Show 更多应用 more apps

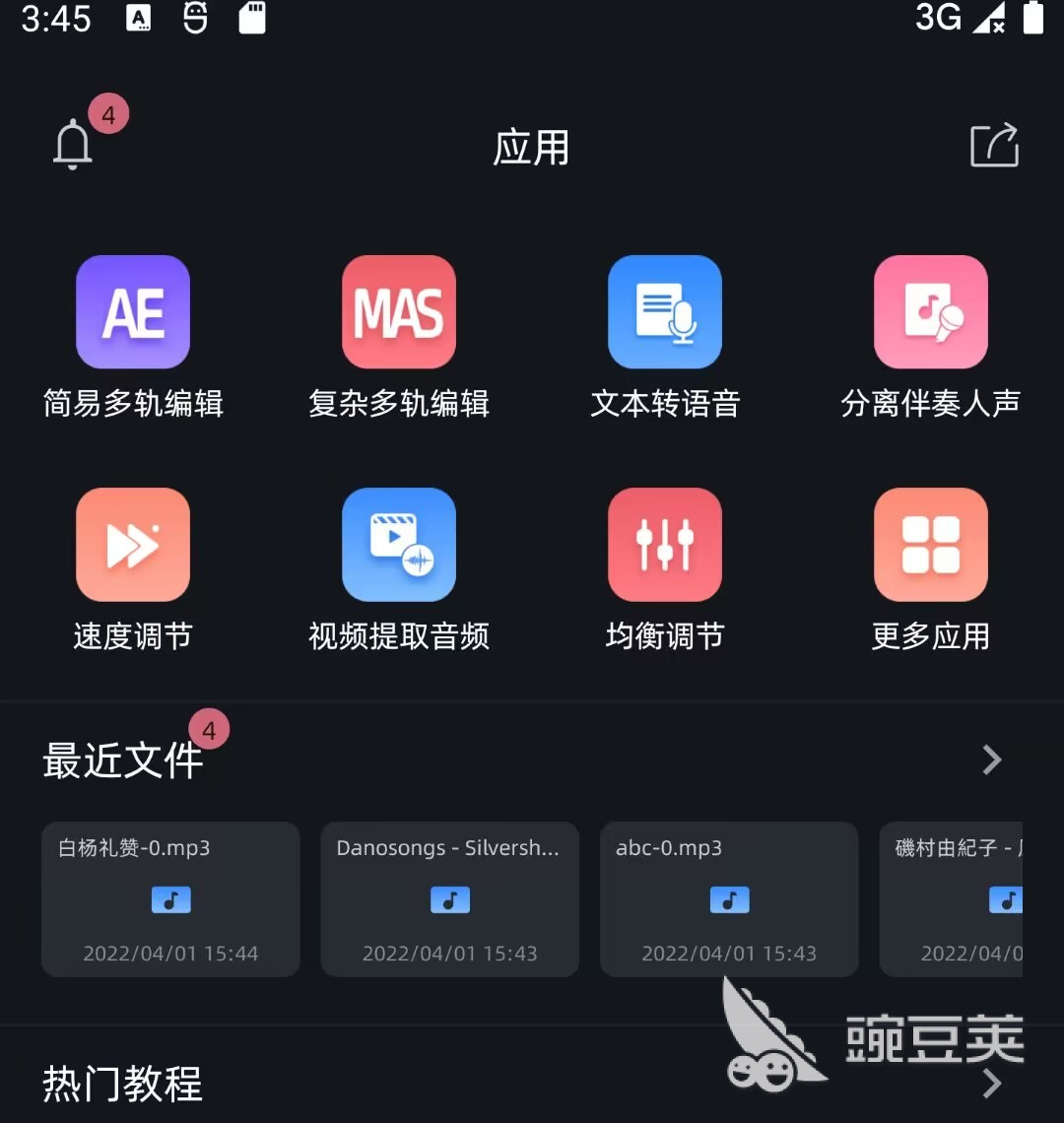(931, 545)
